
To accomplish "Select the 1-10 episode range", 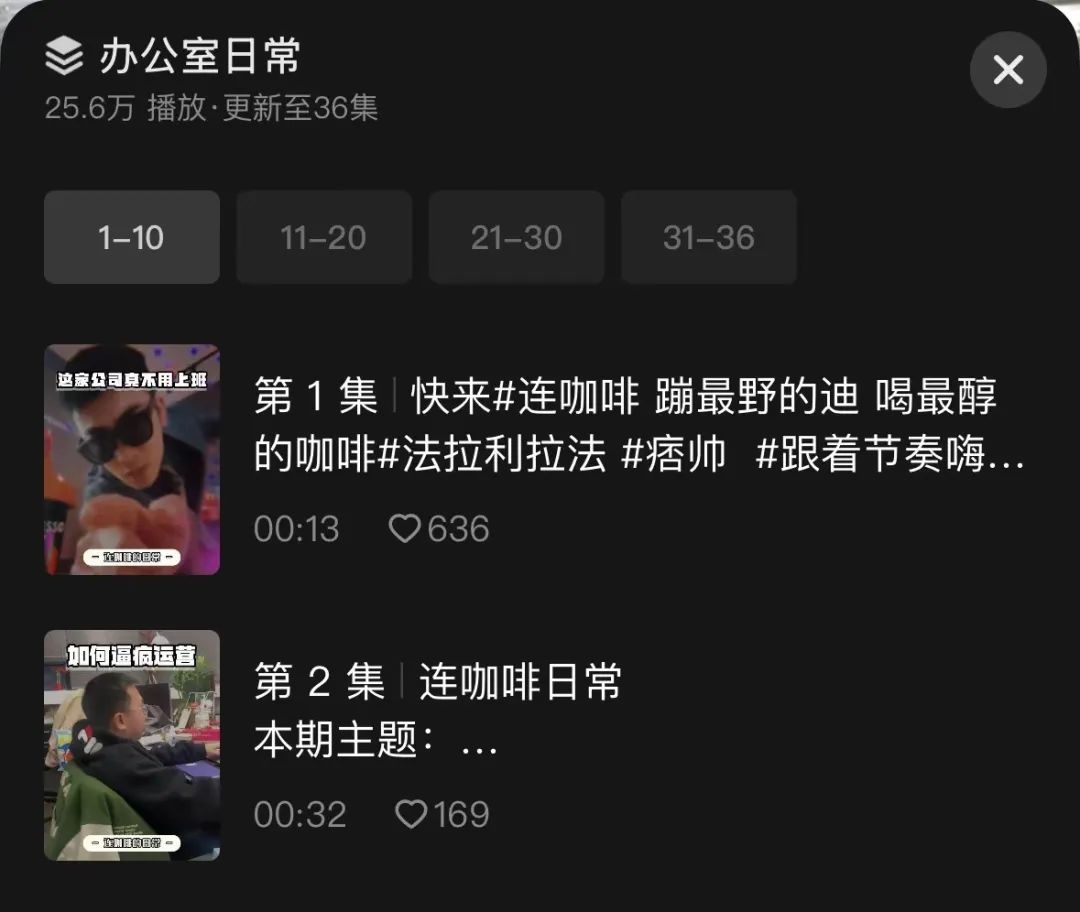I will coord(132,237).
